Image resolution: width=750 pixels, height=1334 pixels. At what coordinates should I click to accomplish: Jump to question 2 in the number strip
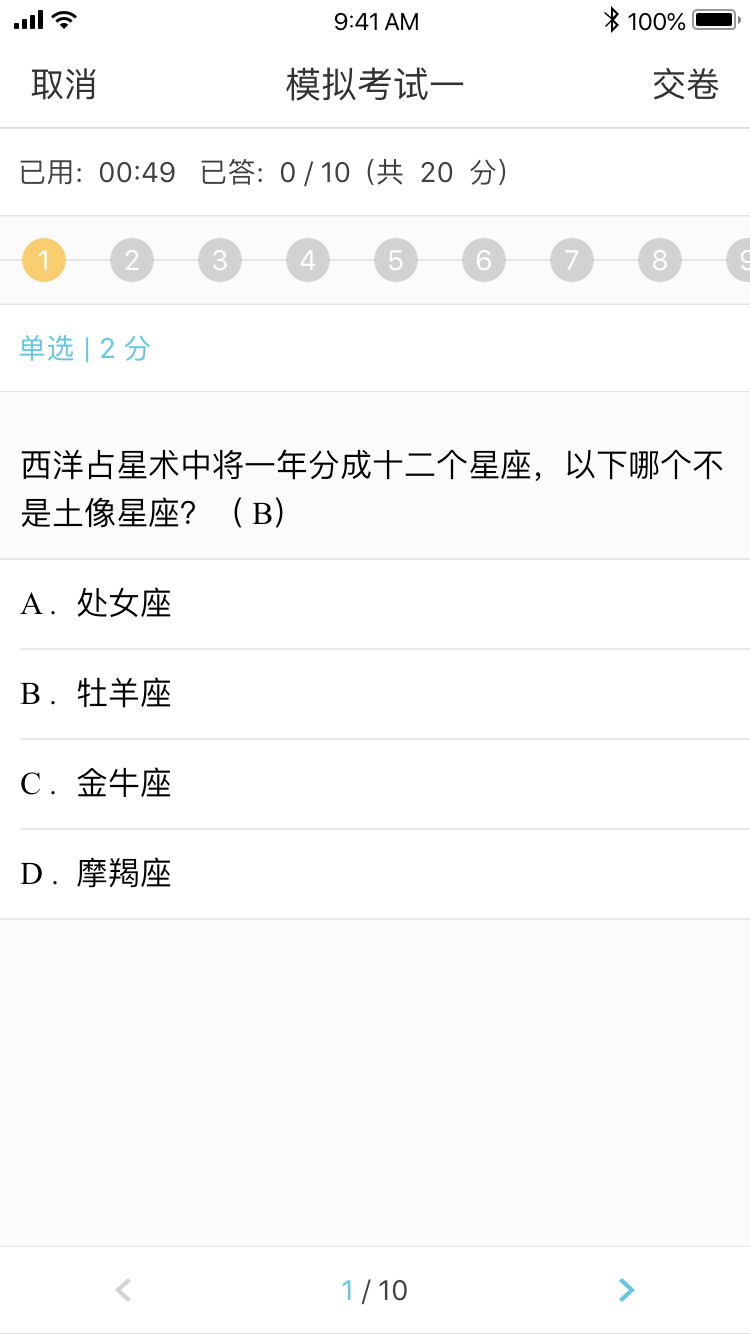[132, 261]
